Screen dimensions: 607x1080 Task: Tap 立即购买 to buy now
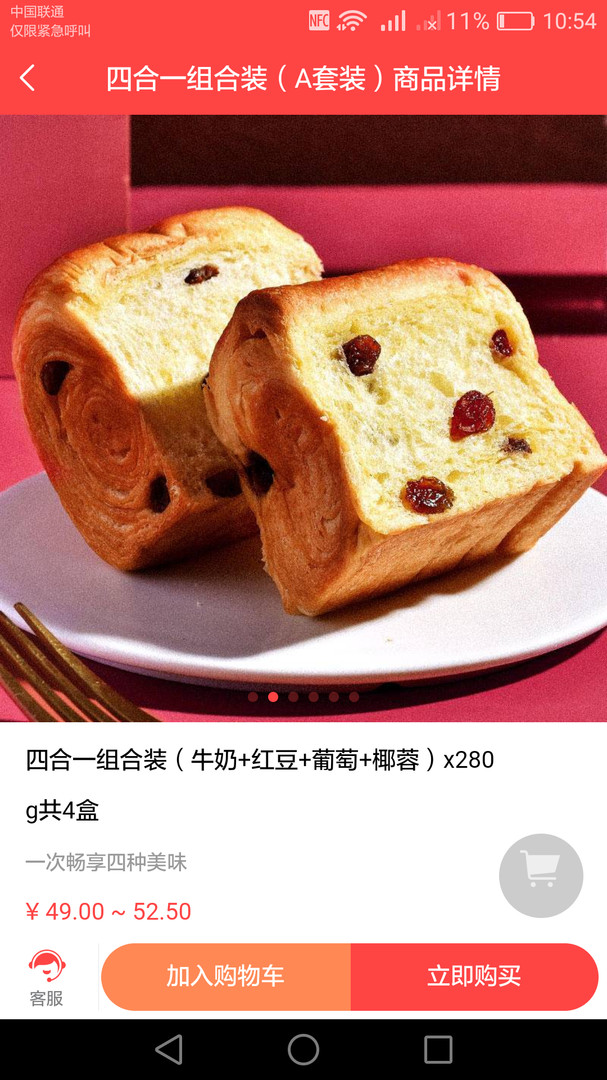point(474,977)
